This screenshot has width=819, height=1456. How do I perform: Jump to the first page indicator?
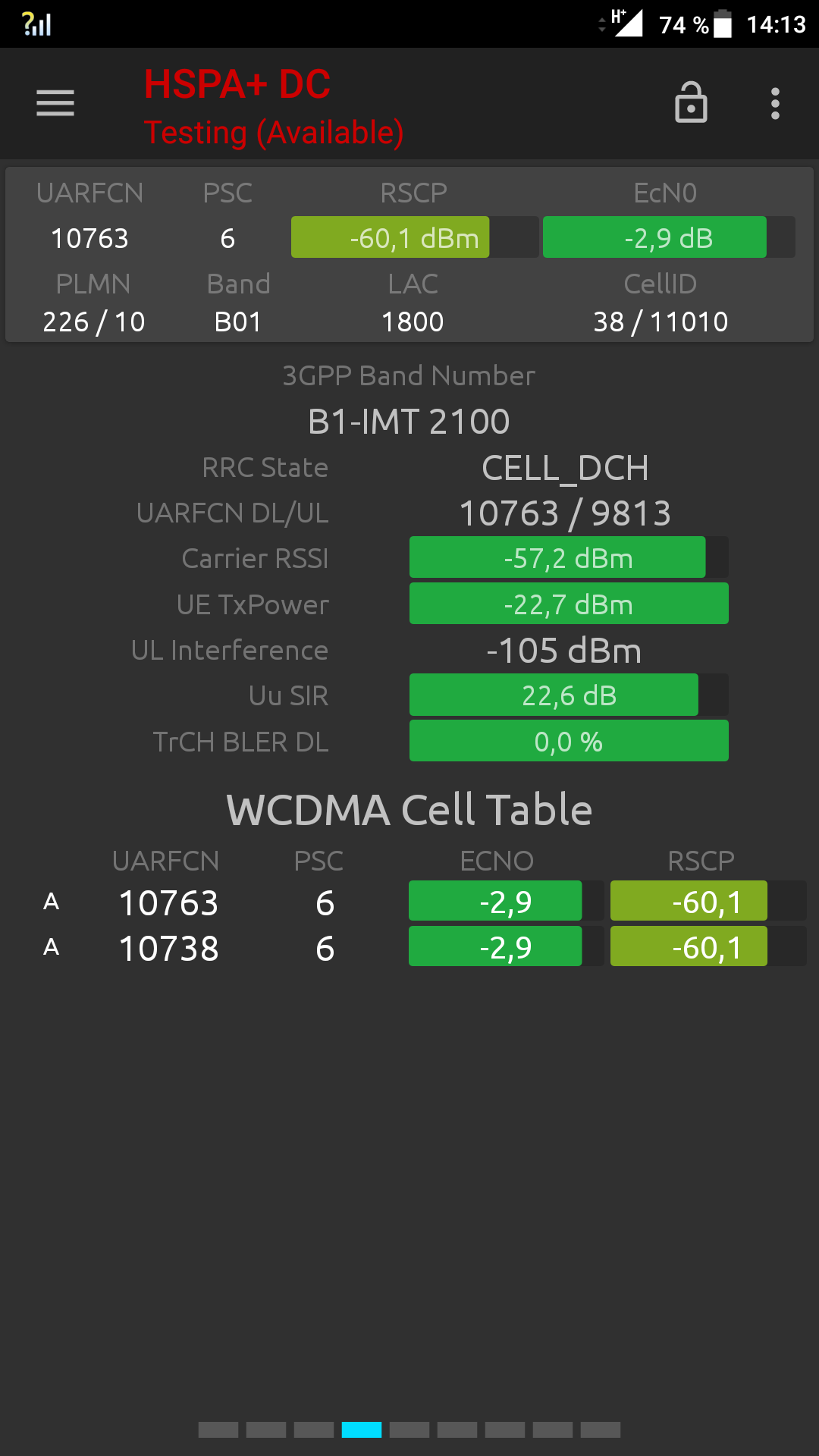tap(218, 1429)
